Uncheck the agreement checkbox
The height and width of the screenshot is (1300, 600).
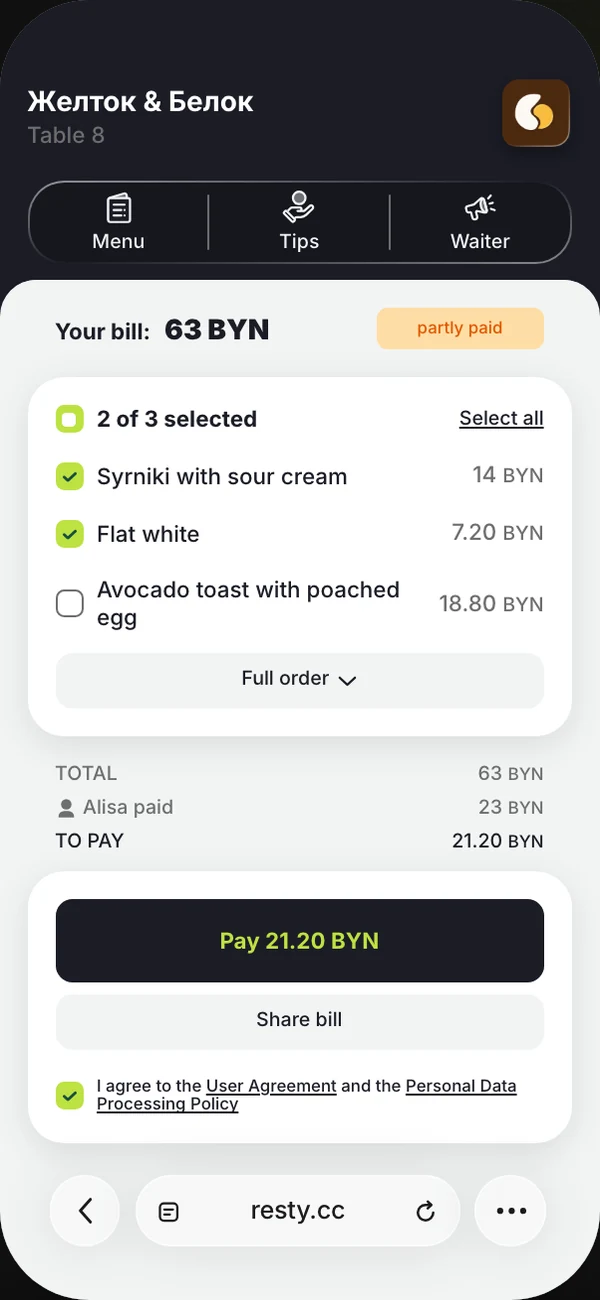[70, 1095]
